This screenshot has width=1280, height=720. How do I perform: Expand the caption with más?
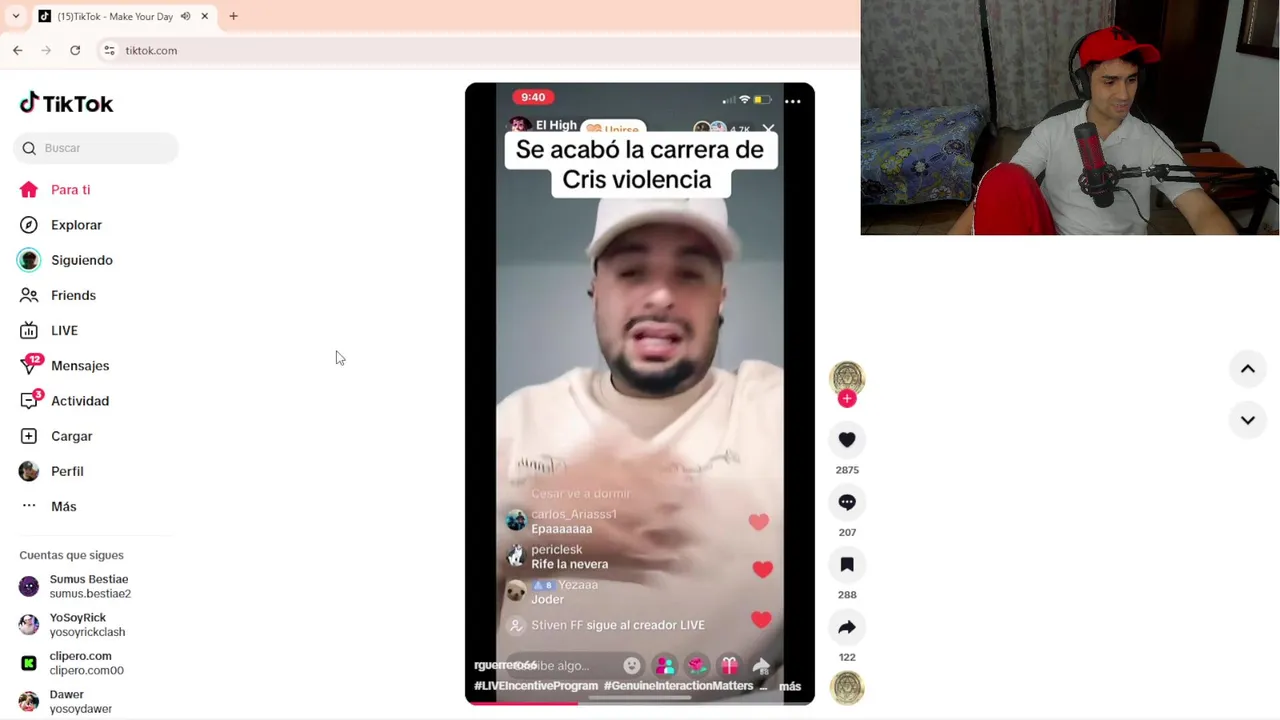[790, 686]
